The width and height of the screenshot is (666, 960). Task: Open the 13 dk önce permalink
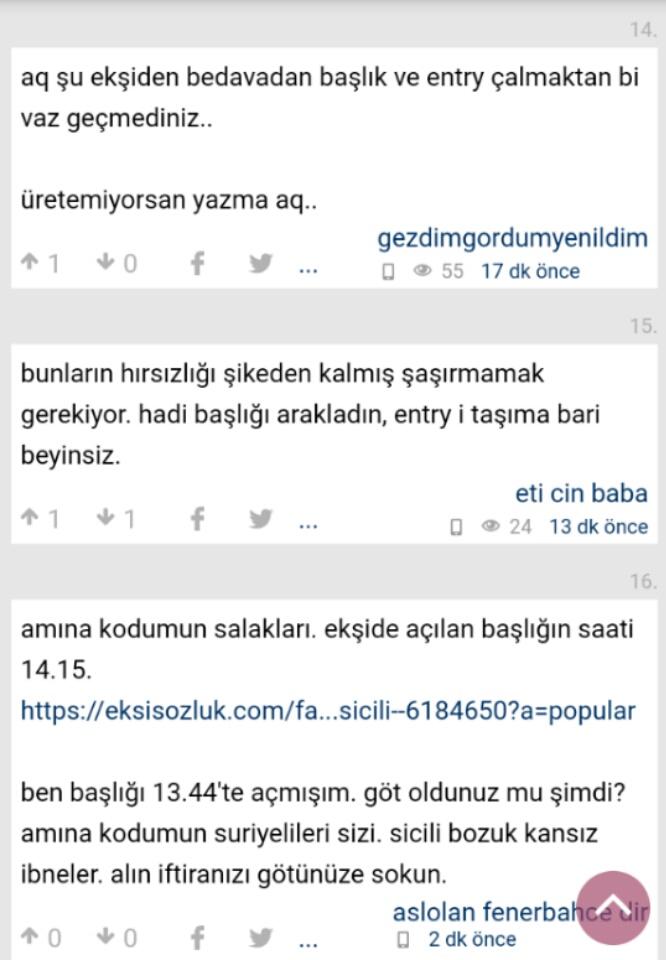coord(598,526)
